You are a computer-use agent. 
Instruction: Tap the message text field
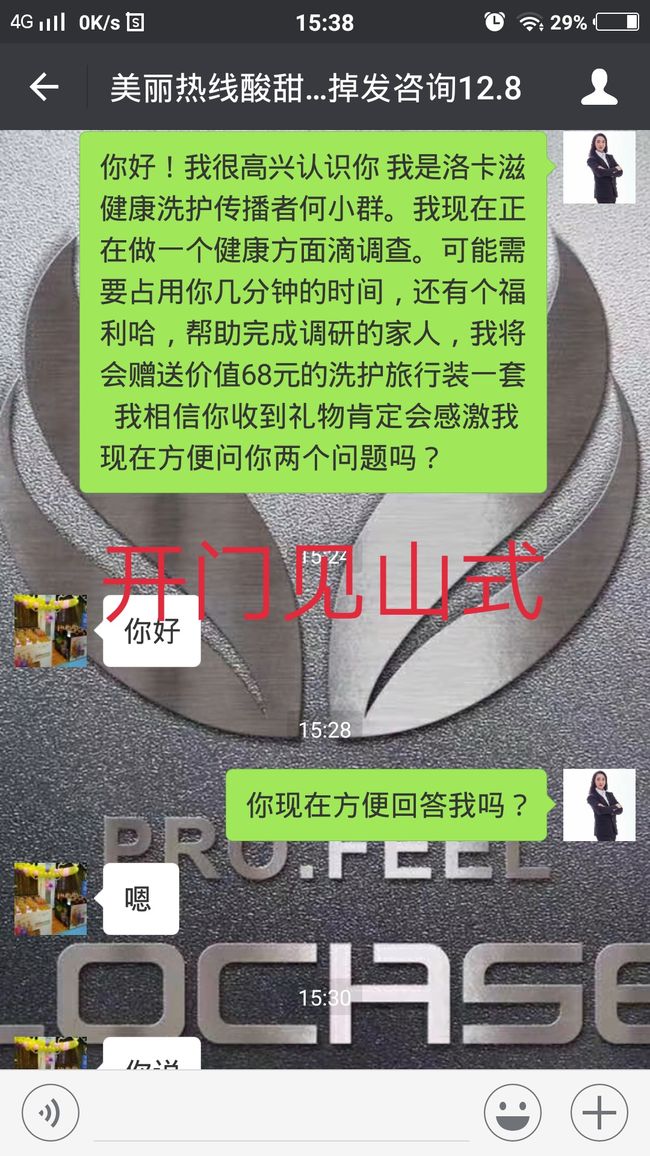(281, 1113)
